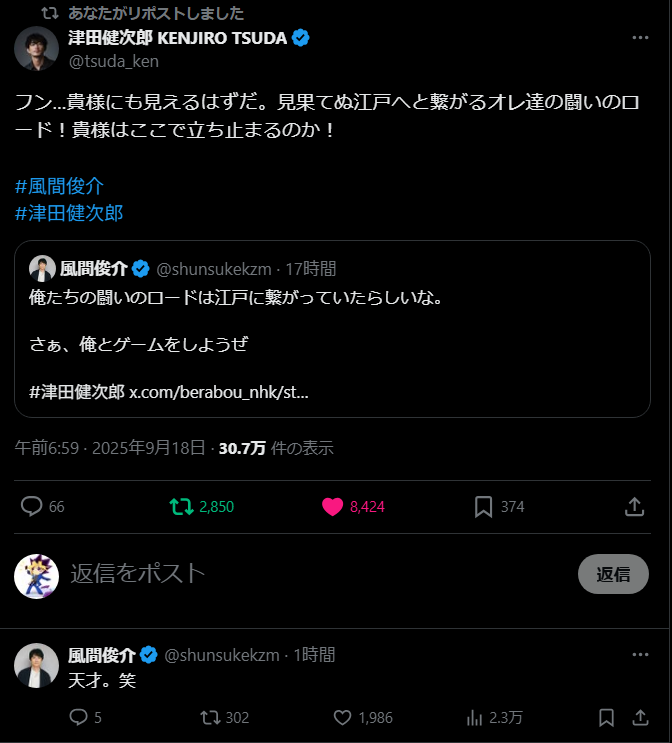Image resolution: width=672 pixels, height=743 pixels.
Task: Like 風間俊介's reply with 1,986 likes
Action: (342, 717)
